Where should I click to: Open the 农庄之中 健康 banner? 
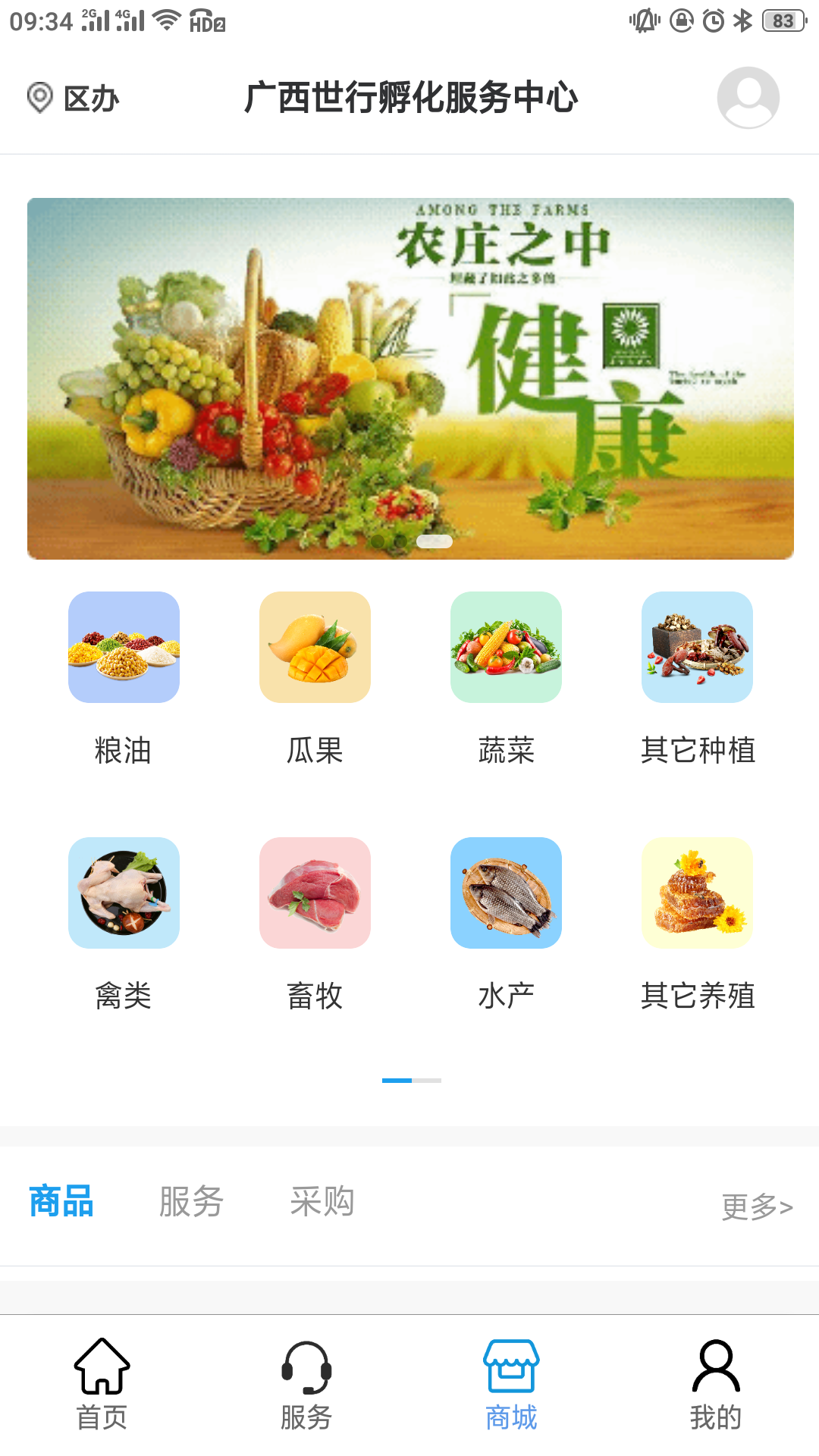coord(410,378)
